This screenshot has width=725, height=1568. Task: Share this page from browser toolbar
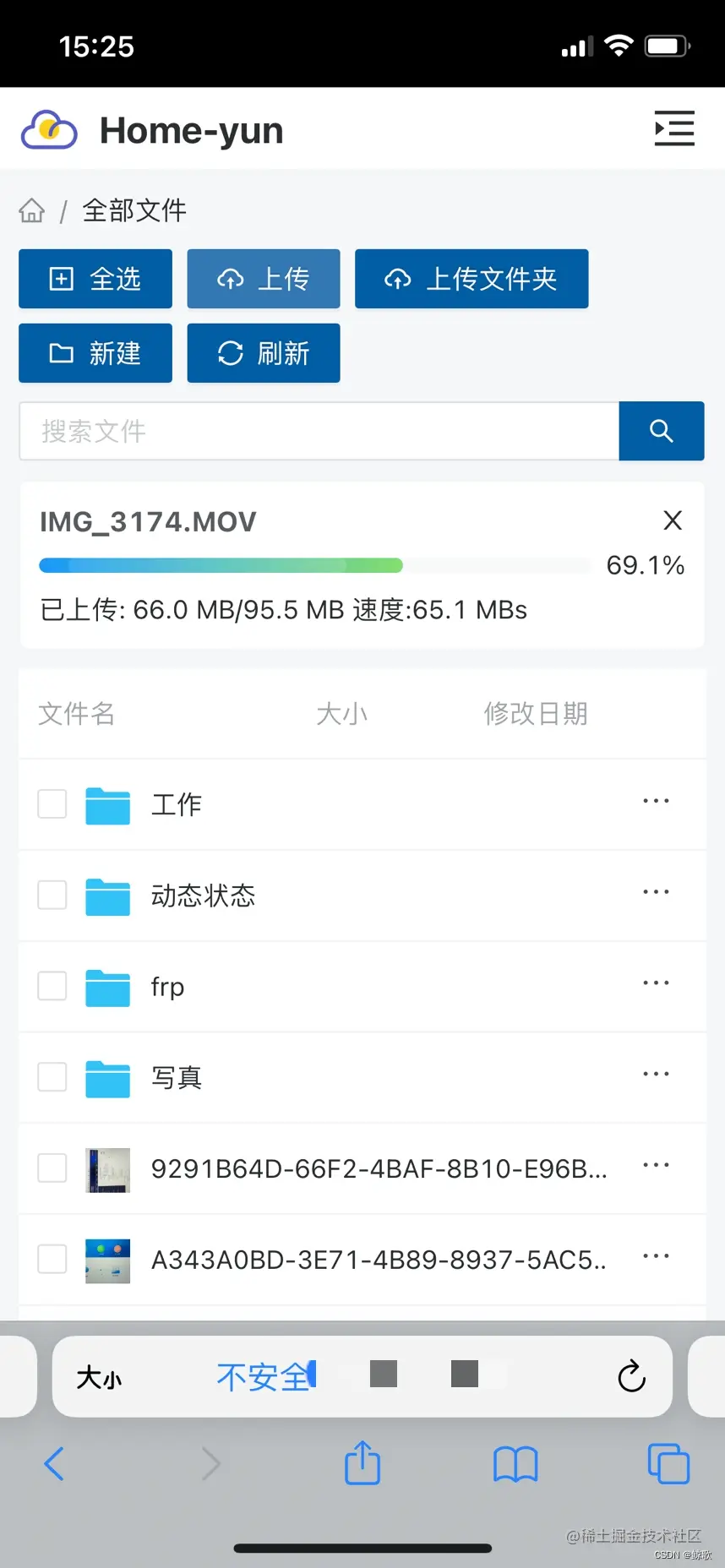click(362, 1463)
